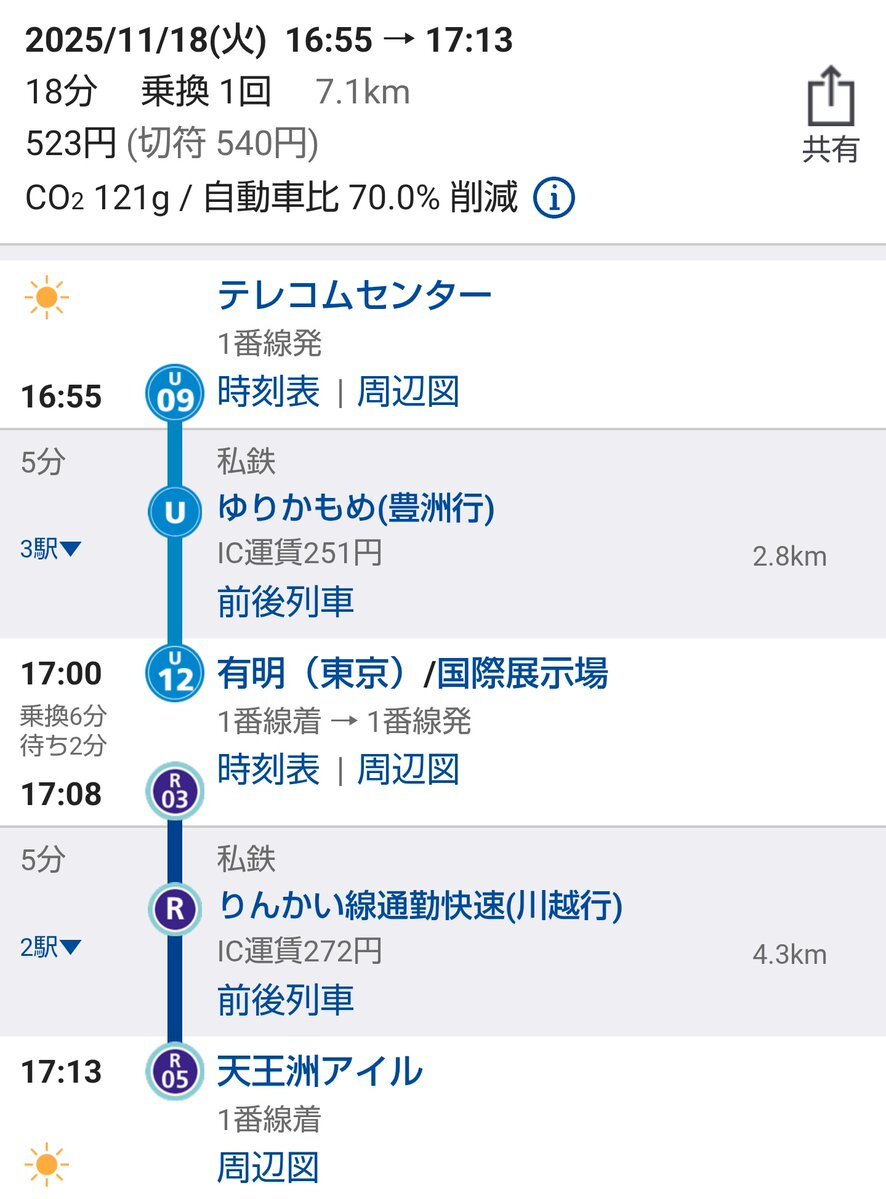View 周辺図 for テレコムセンター

tap(408, 392)
